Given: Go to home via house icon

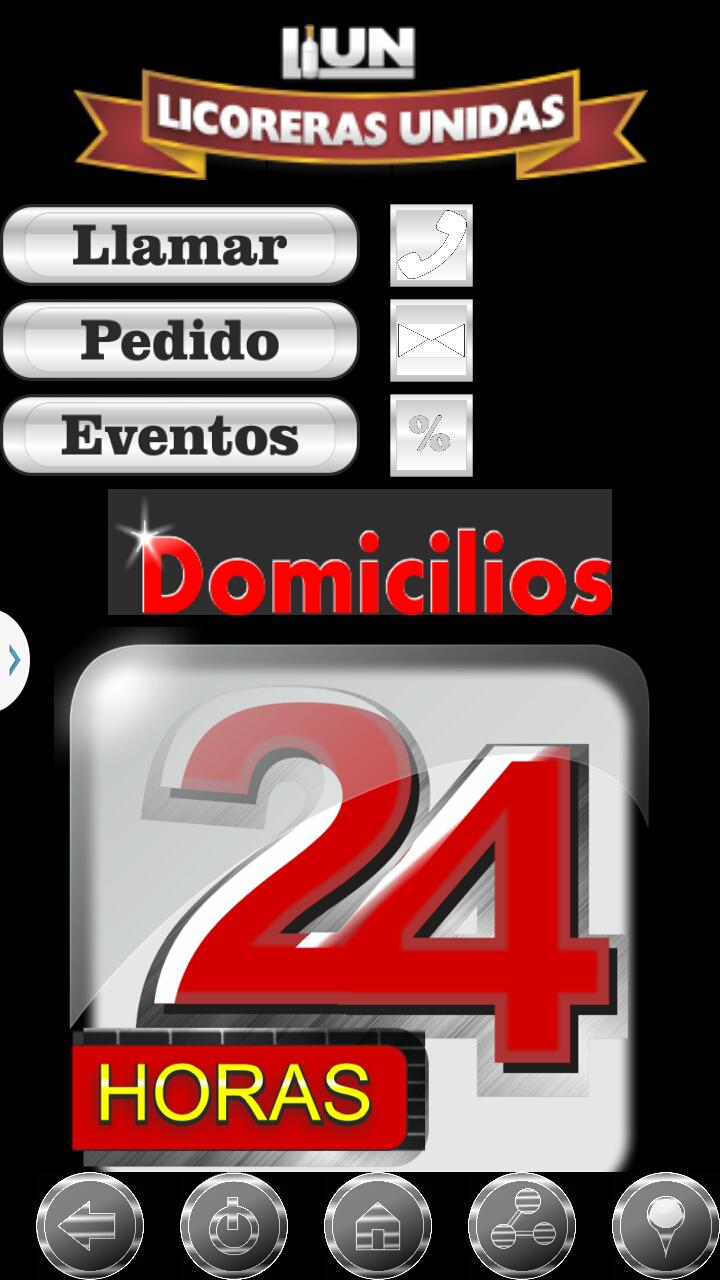Looking at the screenshot, I should [378, 1225].
